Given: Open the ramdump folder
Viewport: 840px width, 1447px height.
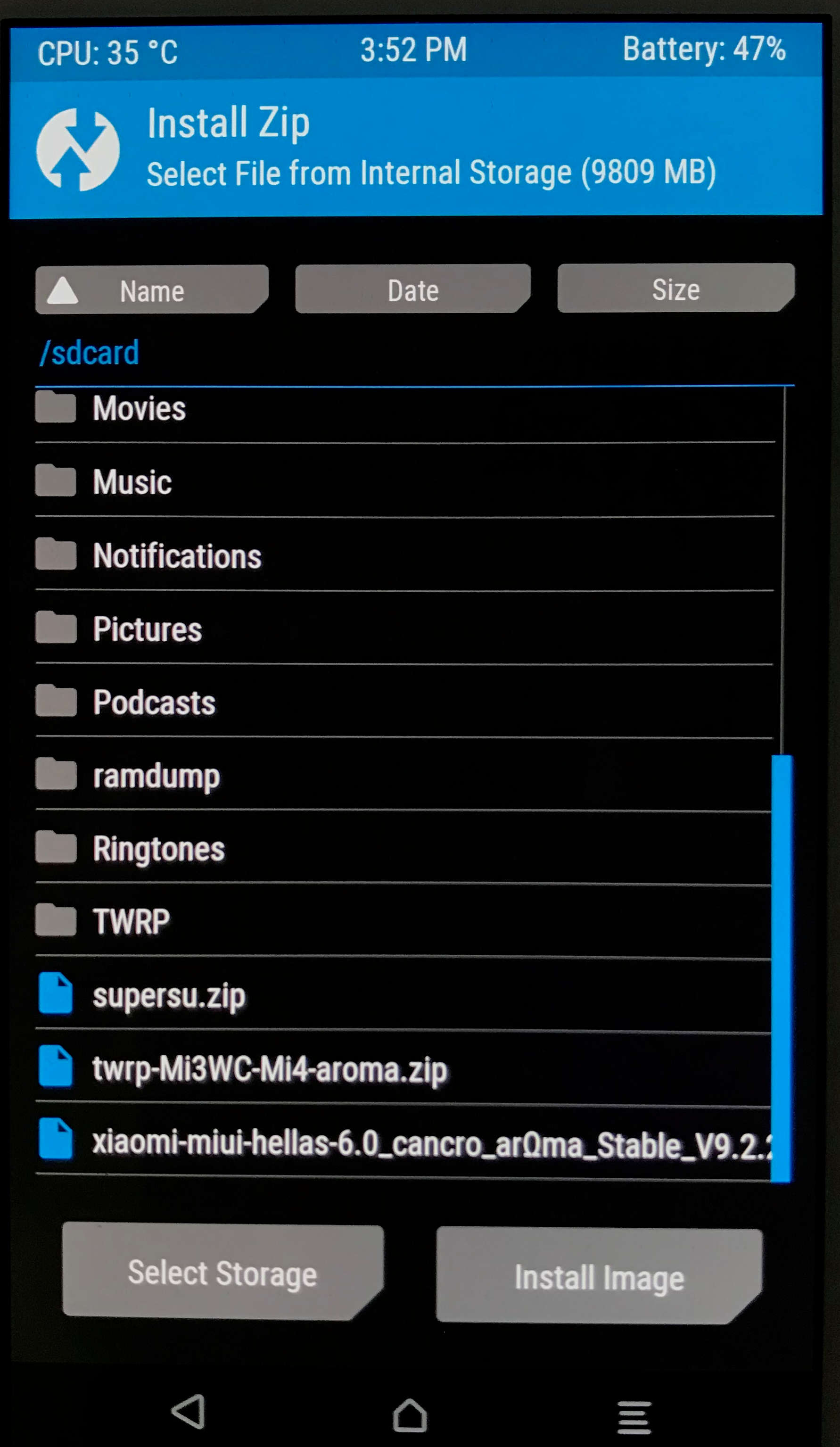Looking at the screenshot, I should [156, 776].
